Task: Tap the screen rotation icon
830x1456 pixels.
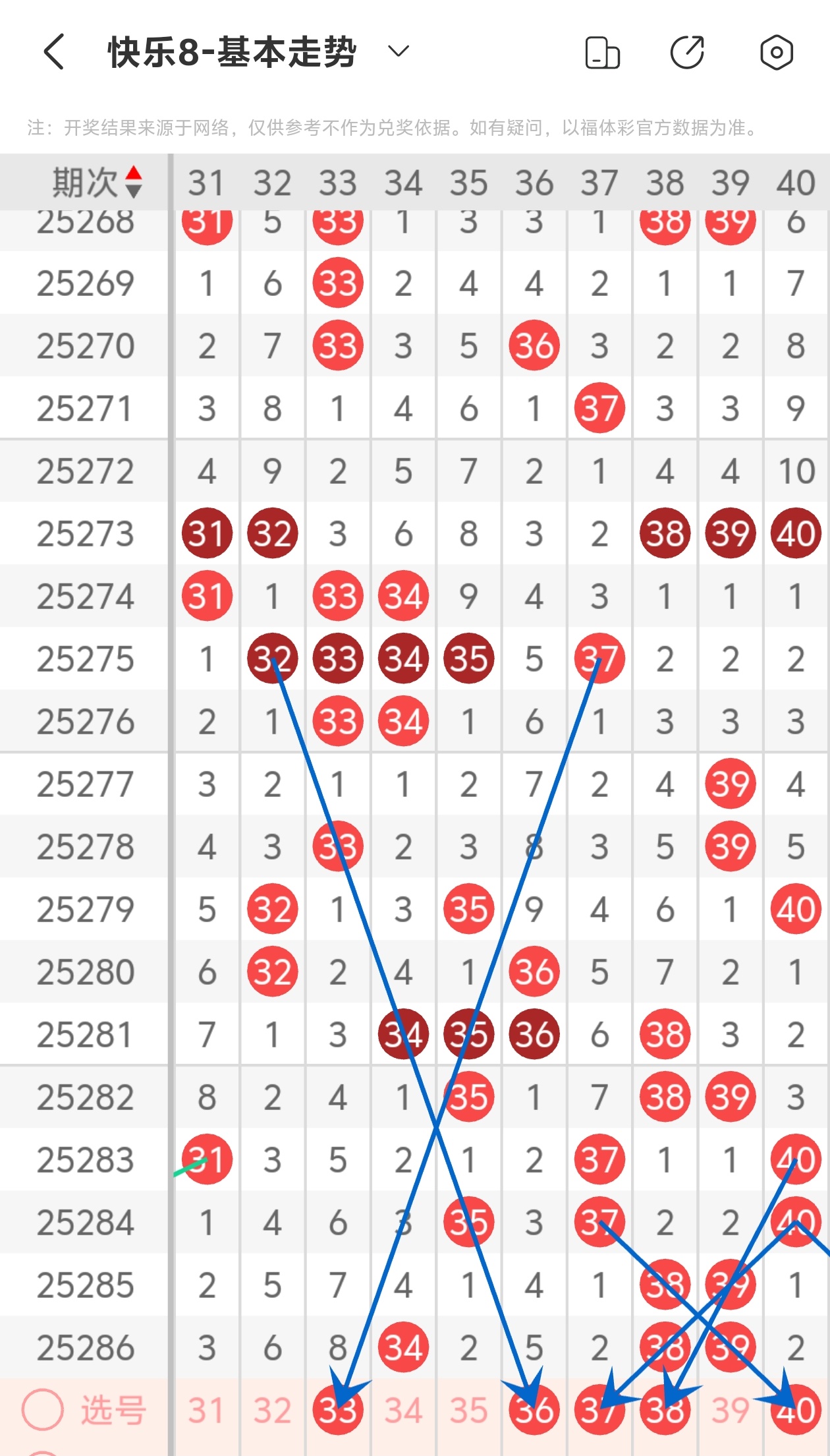Action: point(602,53)
